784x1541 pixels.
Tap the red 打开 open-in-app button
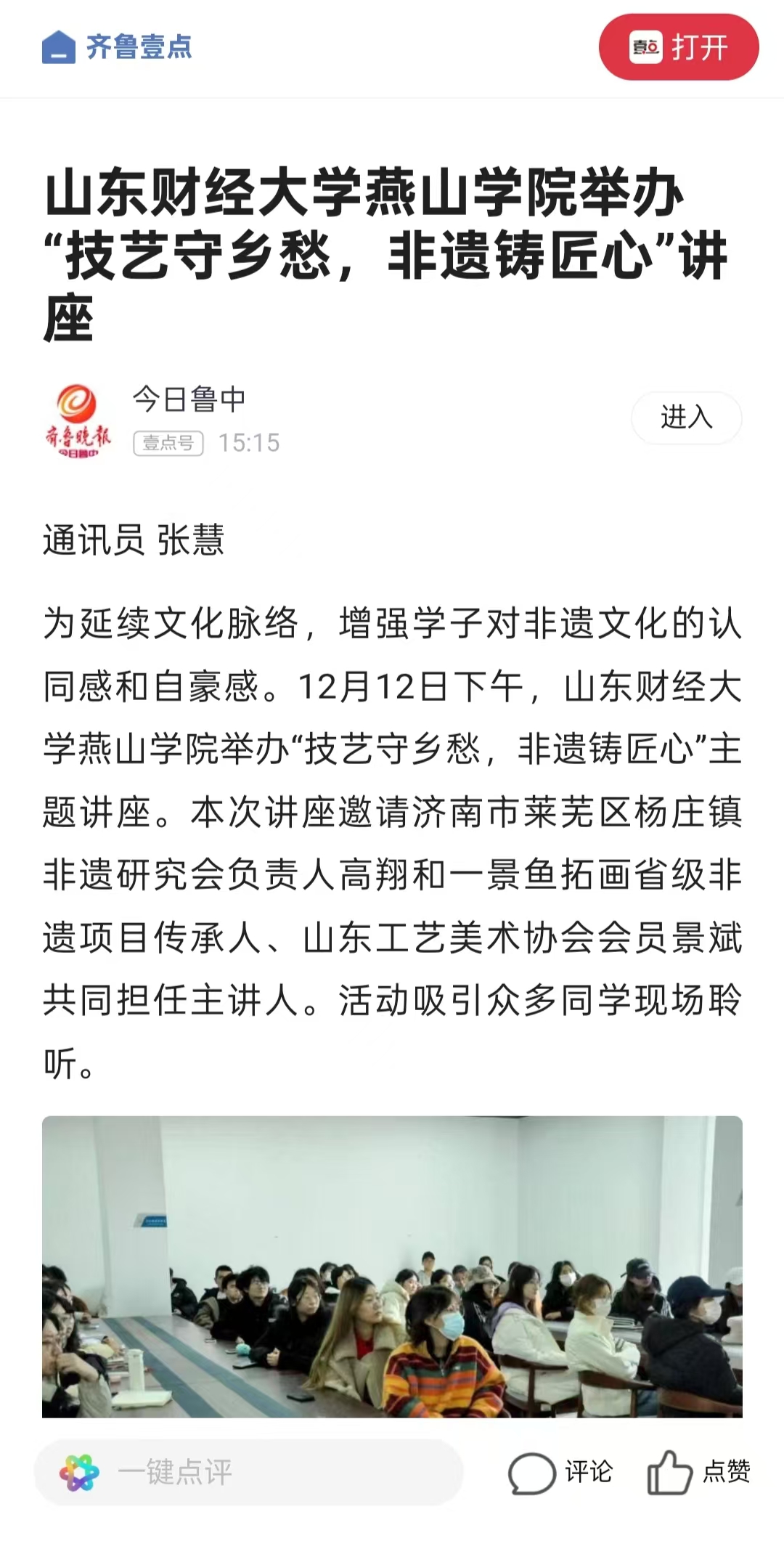[678, 47]
